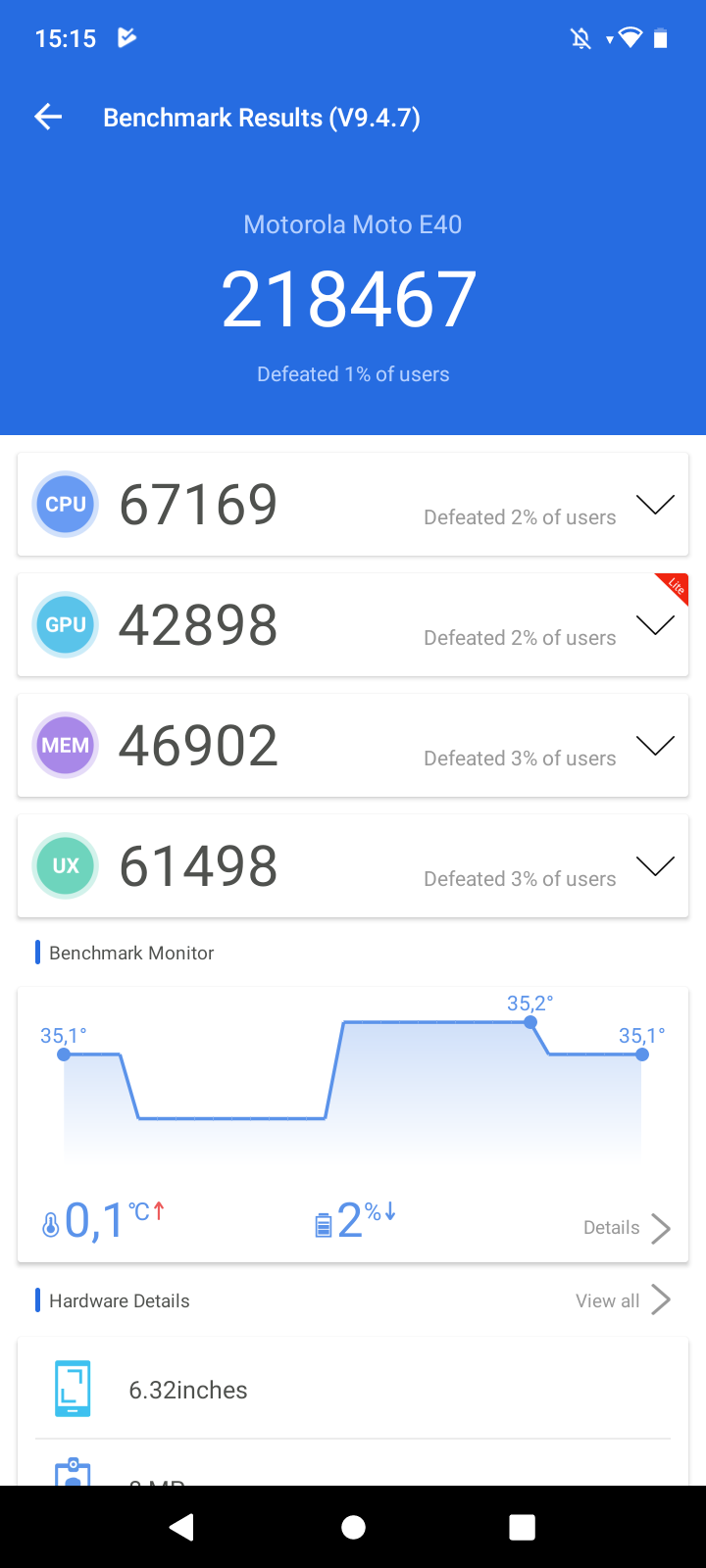Tap the system home button

353,1527
